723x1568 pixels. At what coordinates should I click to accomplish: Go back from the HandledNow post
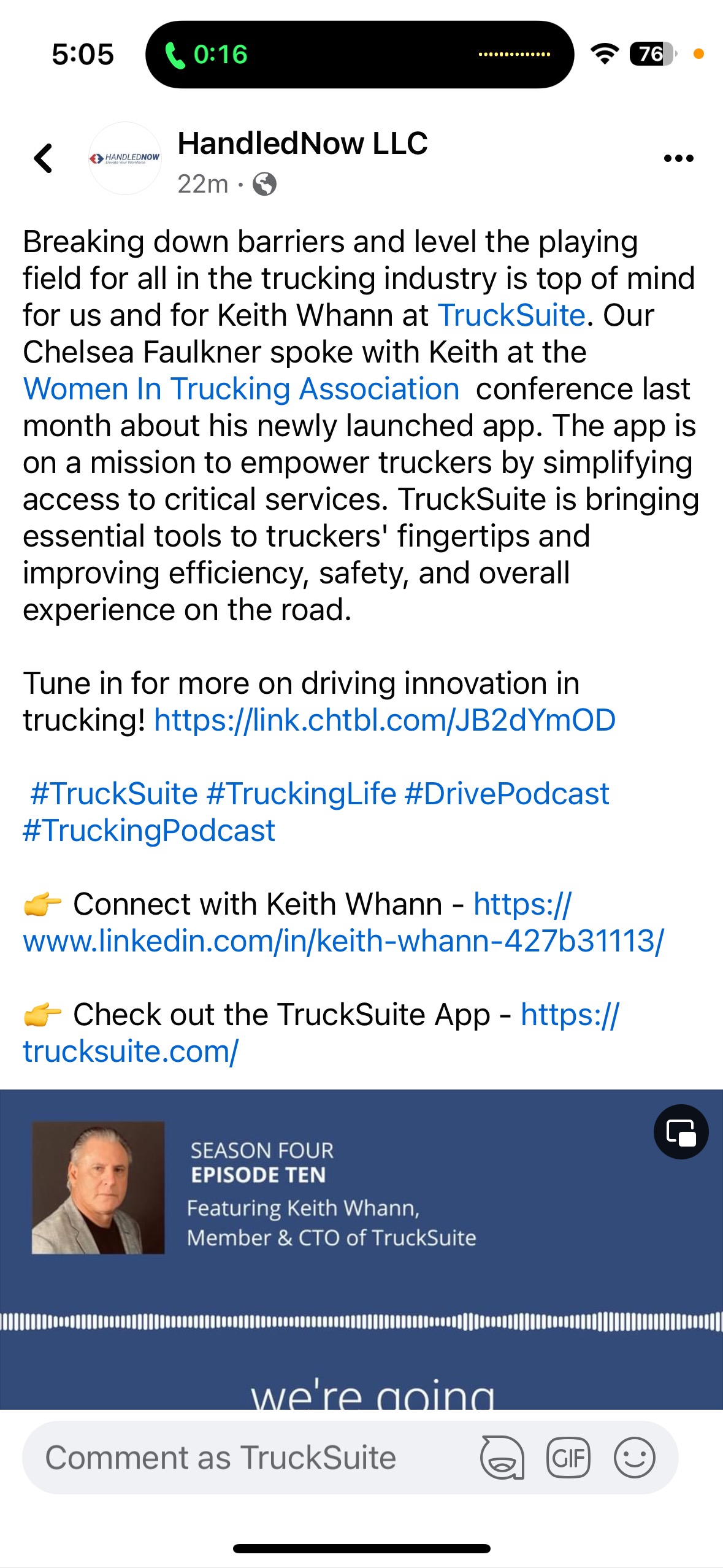tap(44, 158)
